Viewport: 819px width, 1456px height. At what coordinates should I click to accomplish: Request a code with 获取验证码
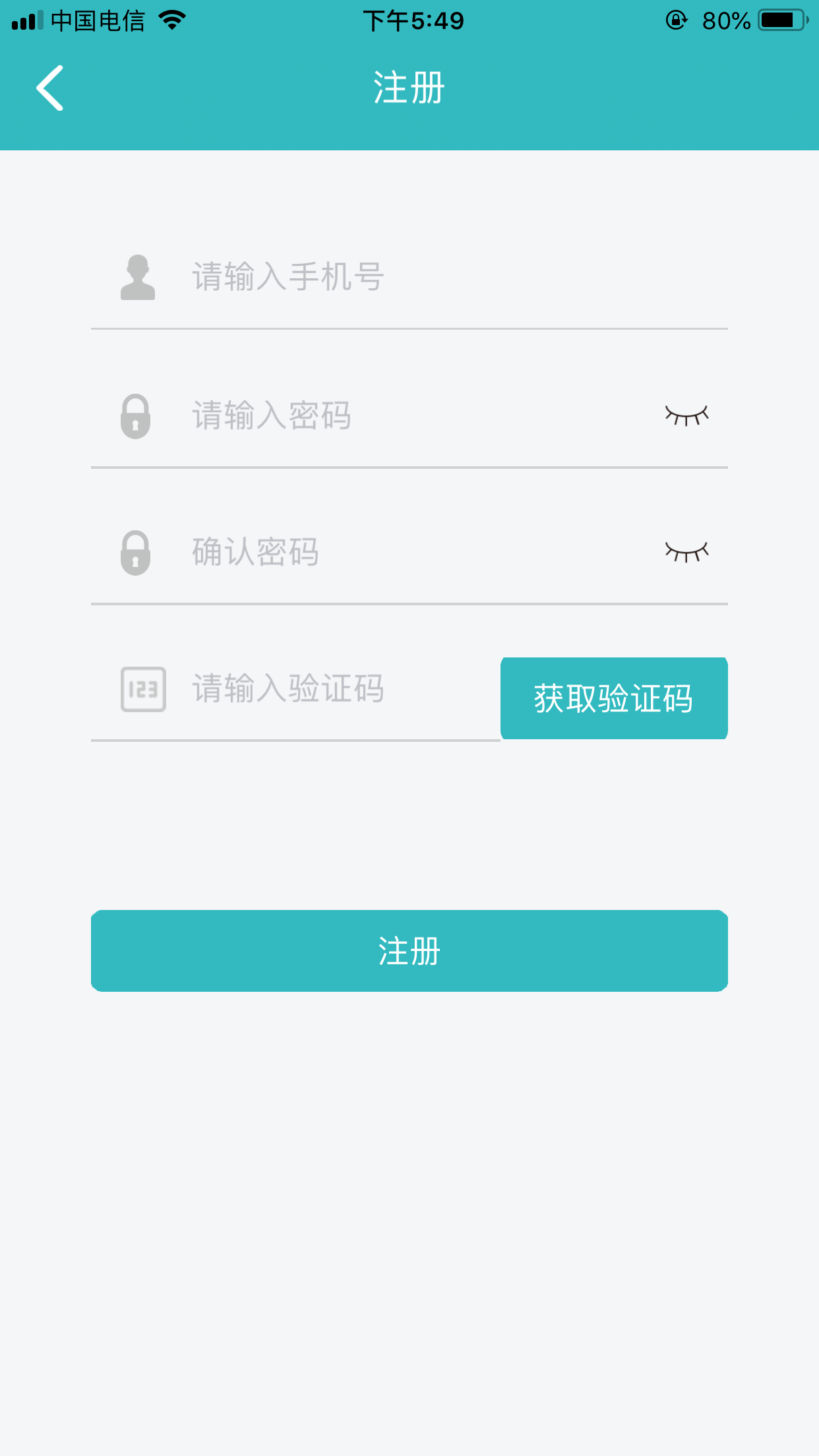614,698
